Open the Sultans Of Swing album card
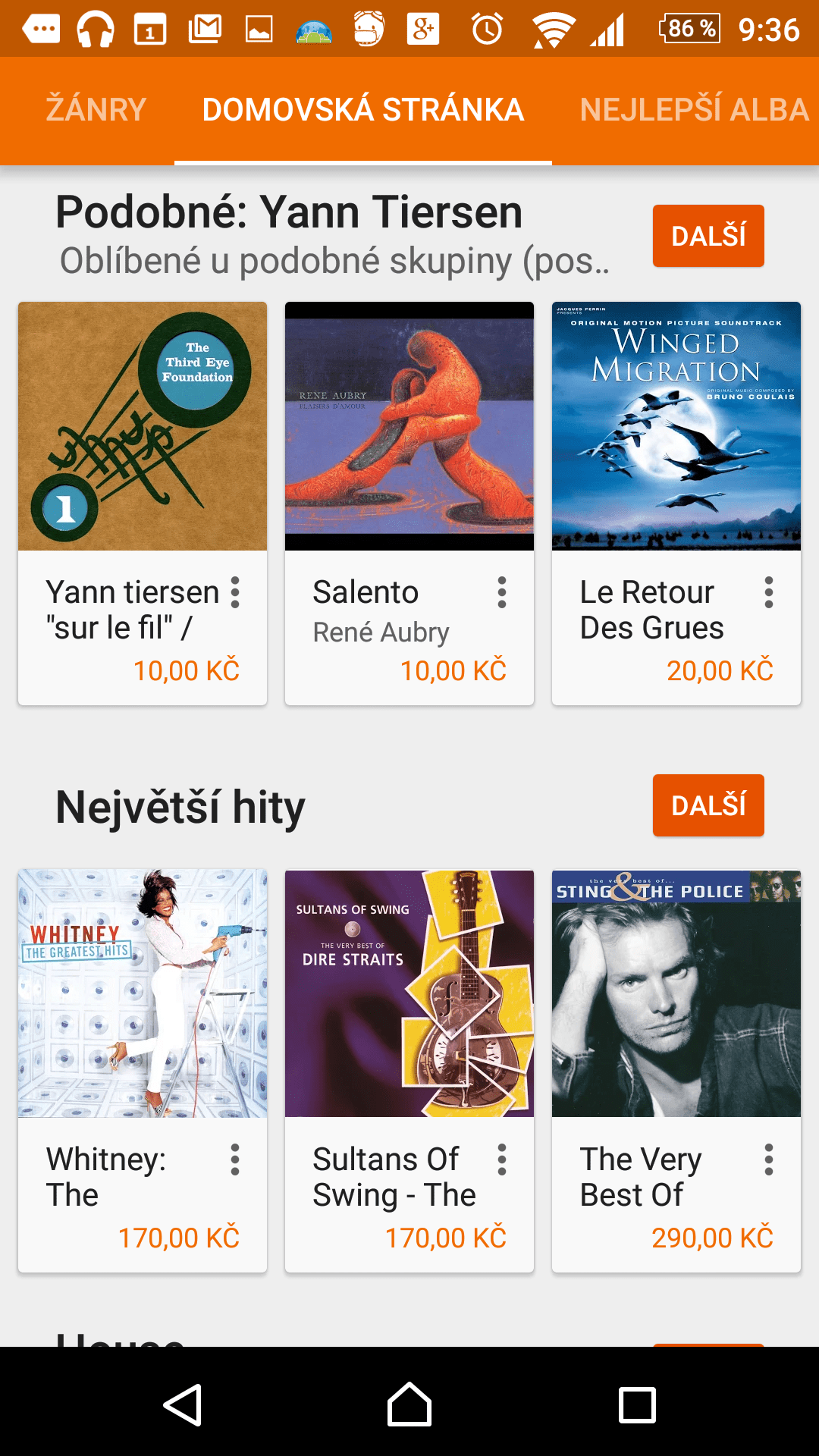819x1456 pixels. point(409,1071)
